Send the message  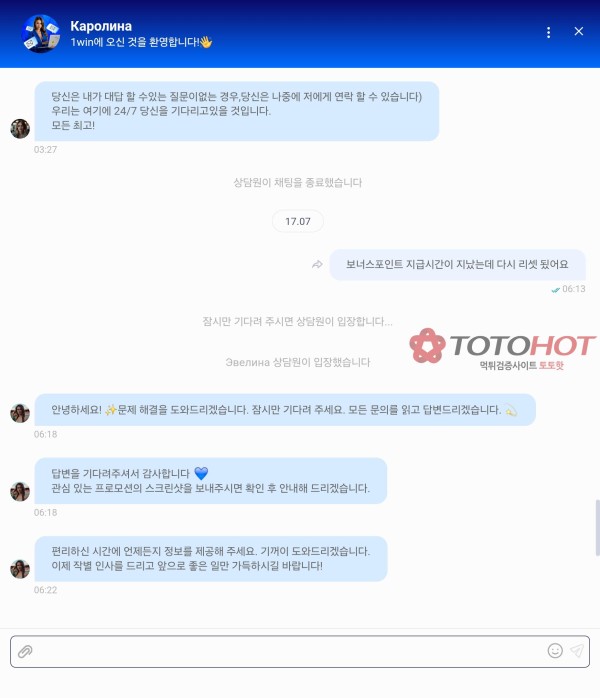pyautogui.click(x=577, y=651)
